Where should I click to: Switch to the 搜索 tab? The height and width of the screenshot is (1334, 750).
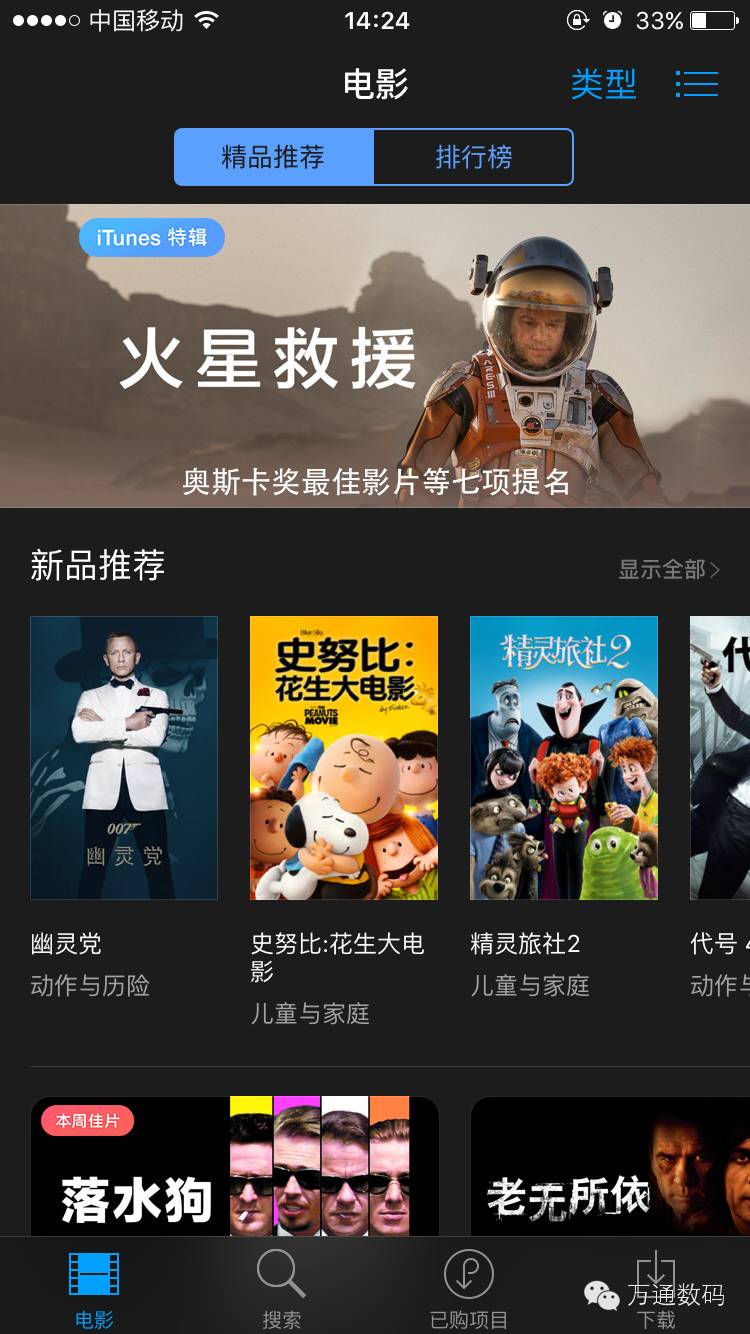[x=281, y=1290]
